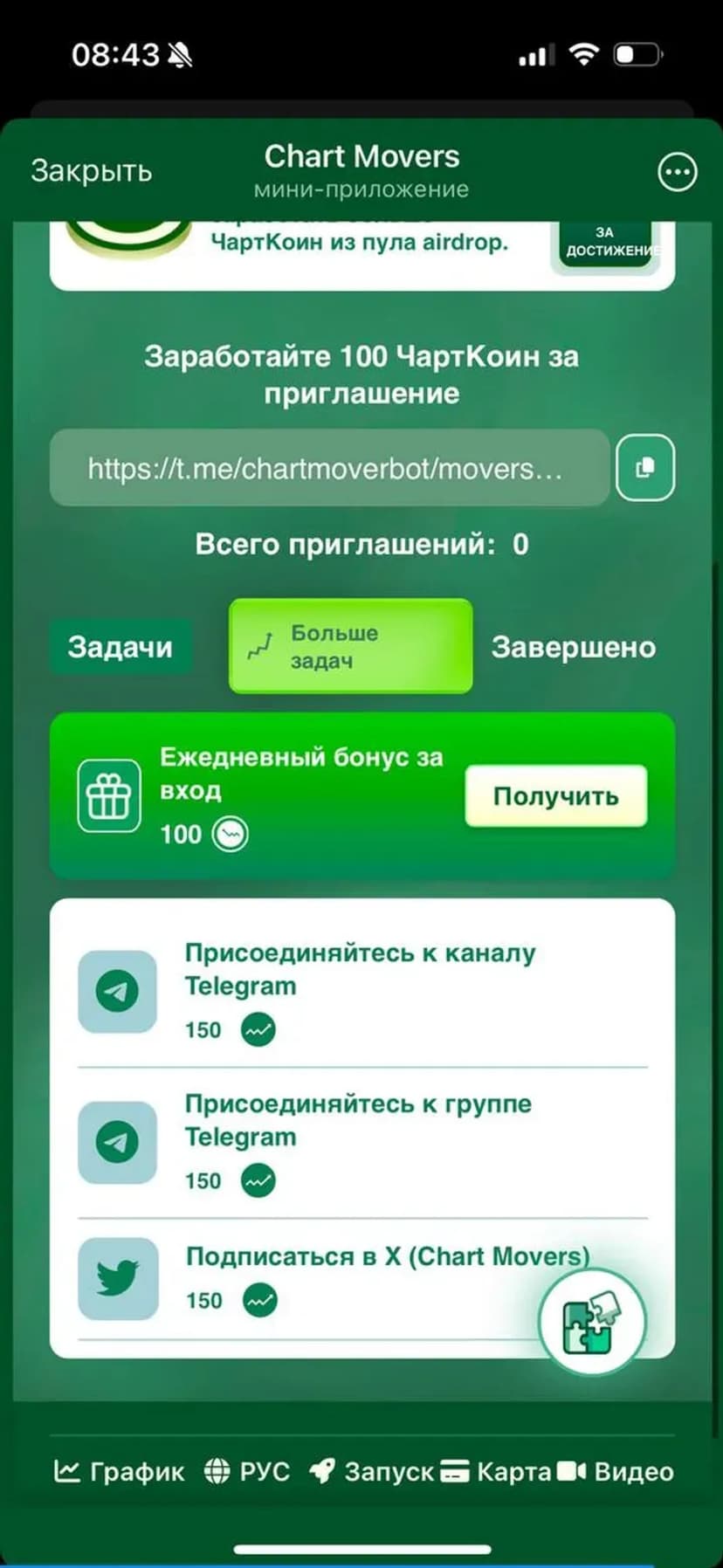This screenshot has width=723, height=1568.
Task: Open the three-dot overflow menu
Action: pos(677,172)
